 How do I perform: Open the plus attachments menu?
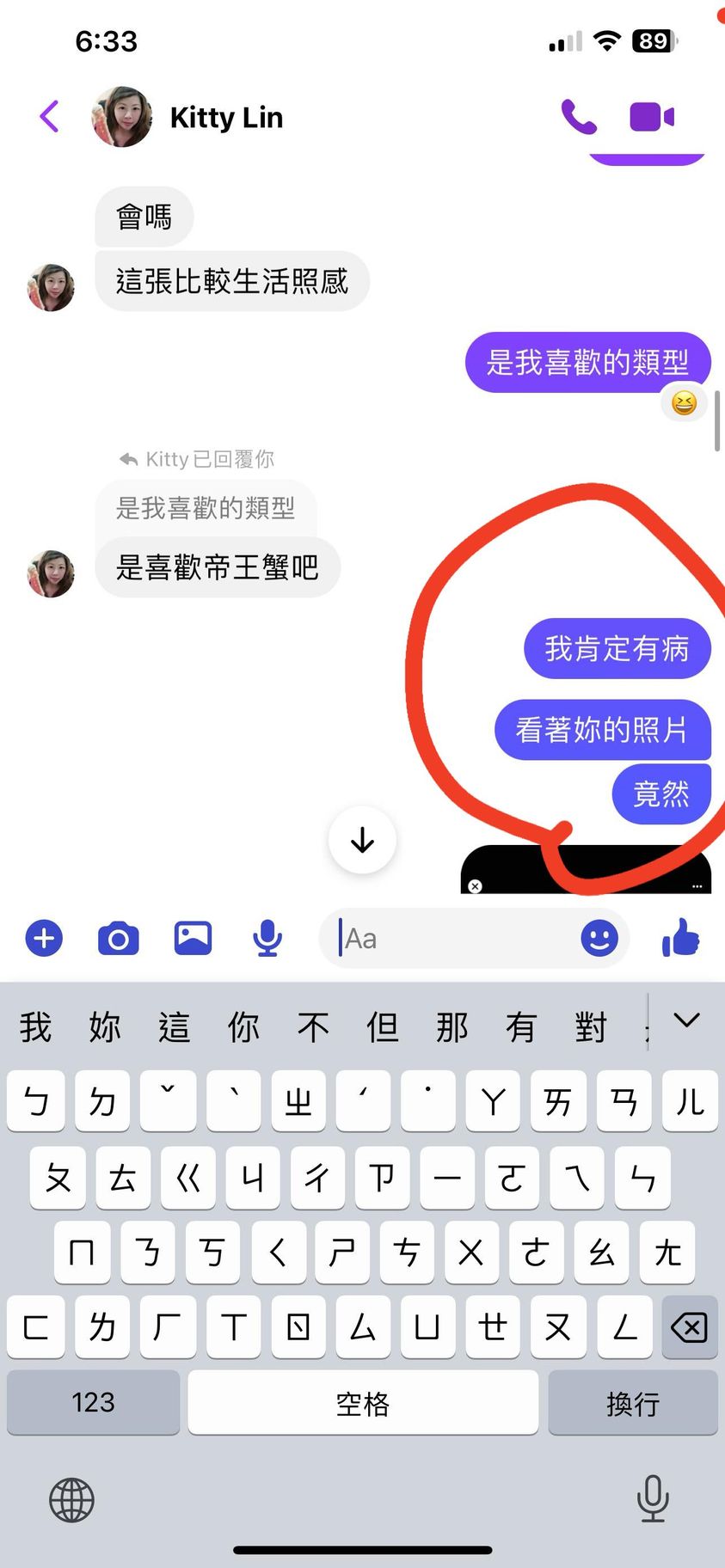click(44, 938)
